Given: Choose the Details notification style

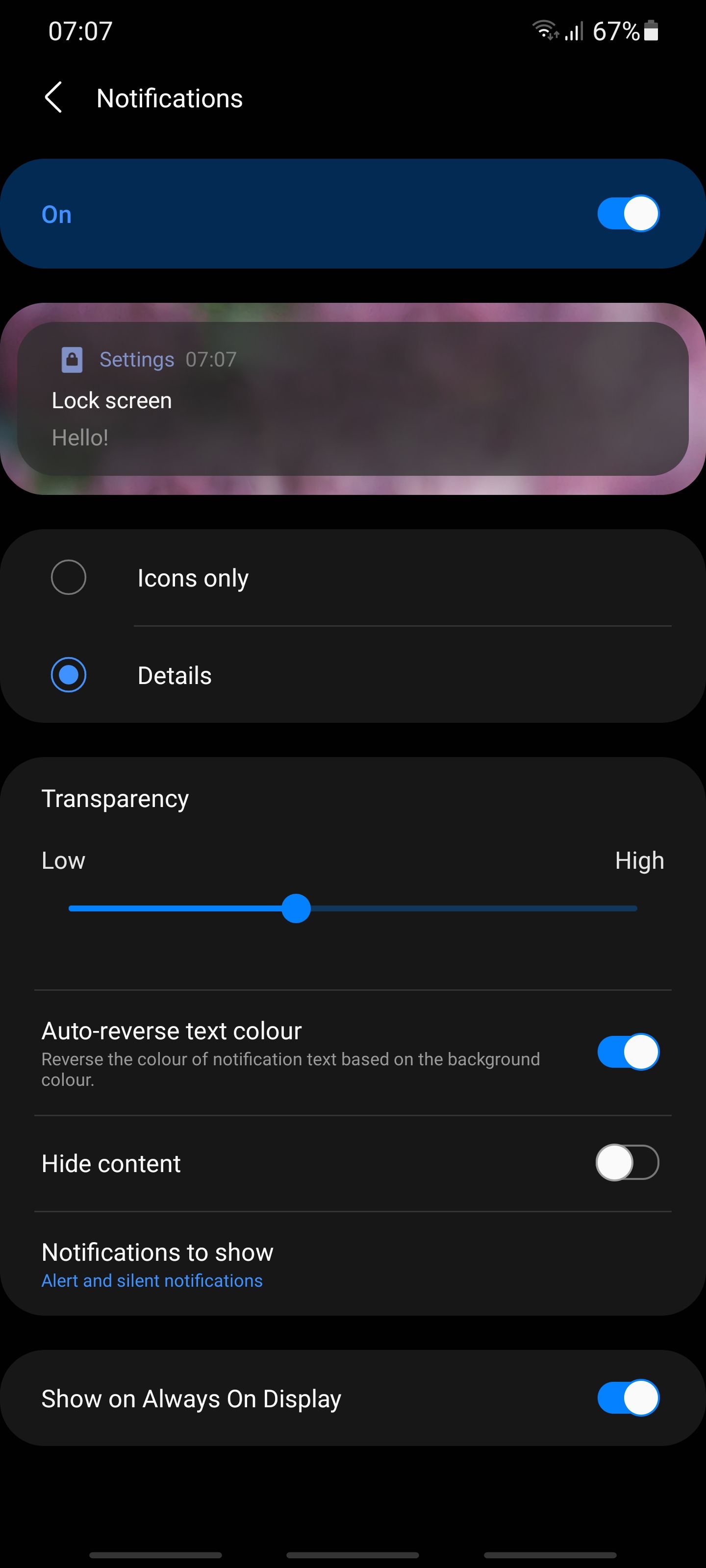Looking at the screenshot, I should pos(69,674).
